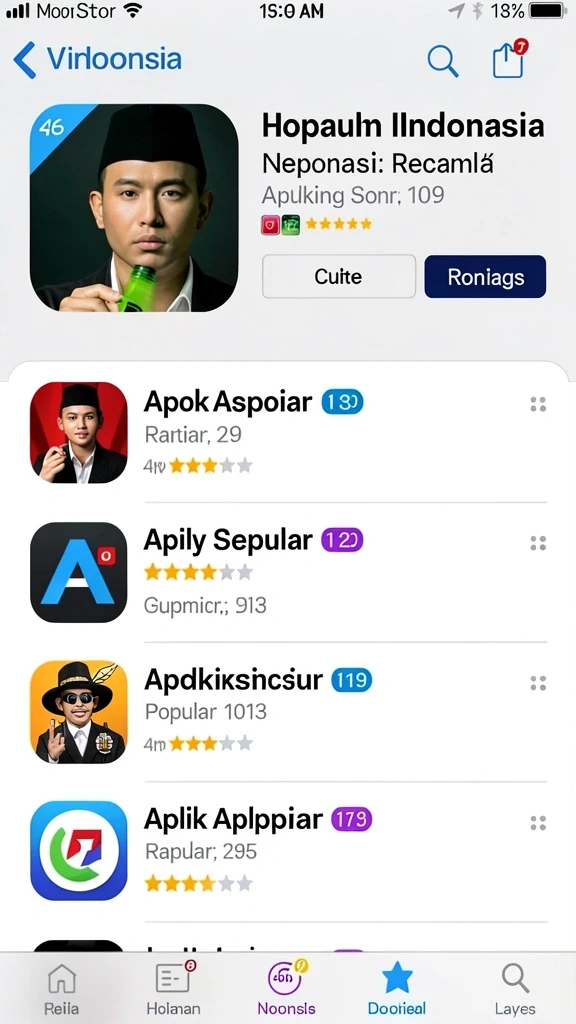Switch to the Noonsls tab
576x1024 pixels.
(x=286, y=989)
